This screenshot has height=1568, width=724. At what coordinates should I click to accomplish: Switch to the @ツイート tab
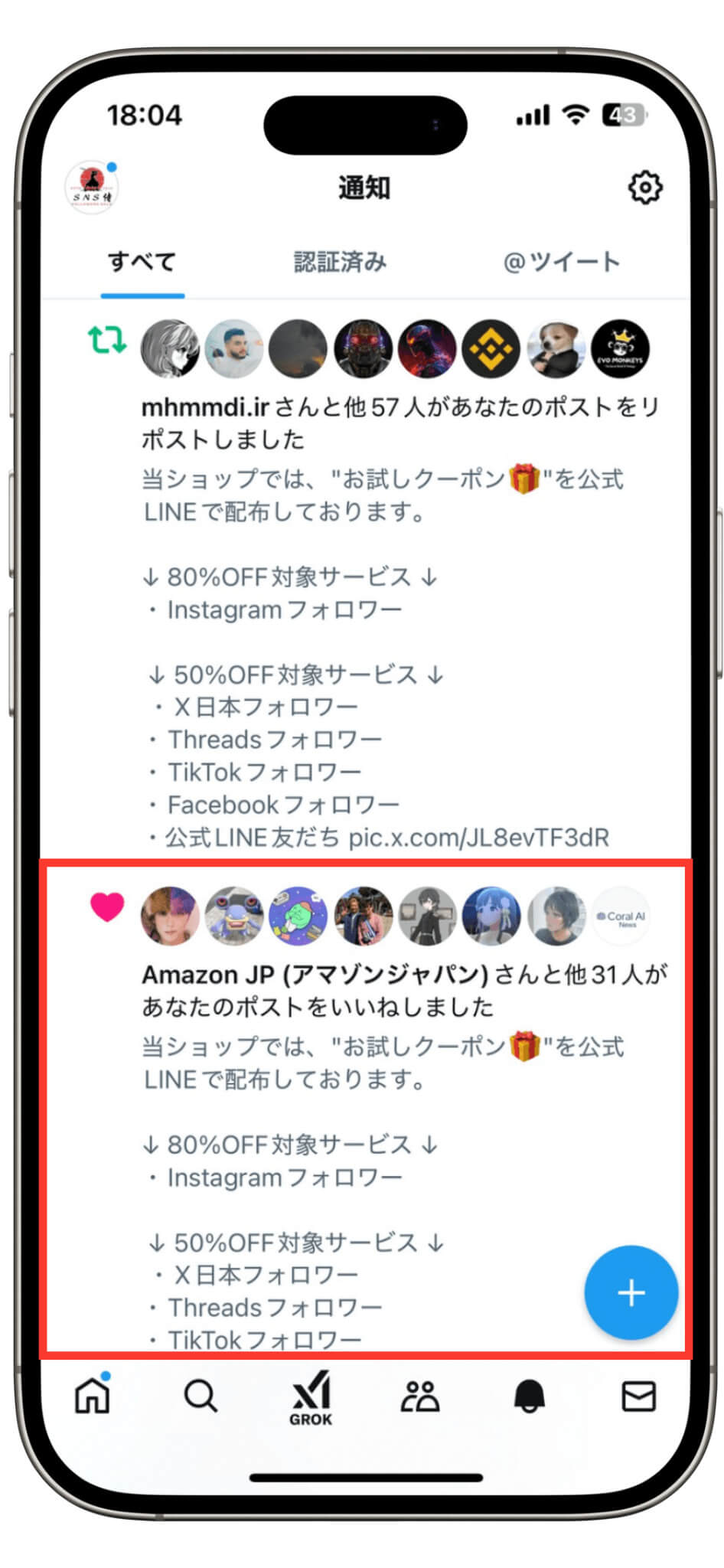[x=561, y=262]
